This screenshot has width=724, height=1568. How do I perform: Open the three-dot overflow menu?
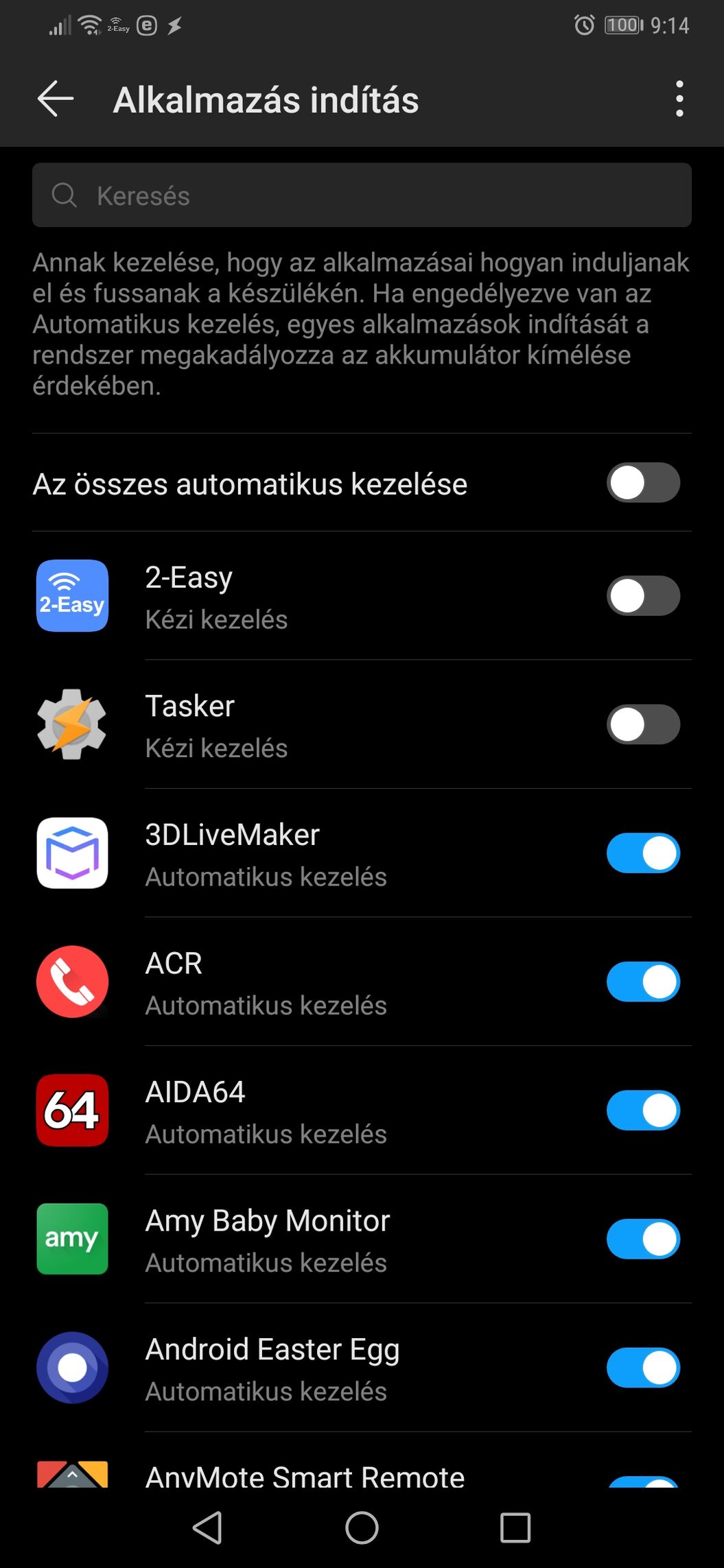click(x=679, y=99)
